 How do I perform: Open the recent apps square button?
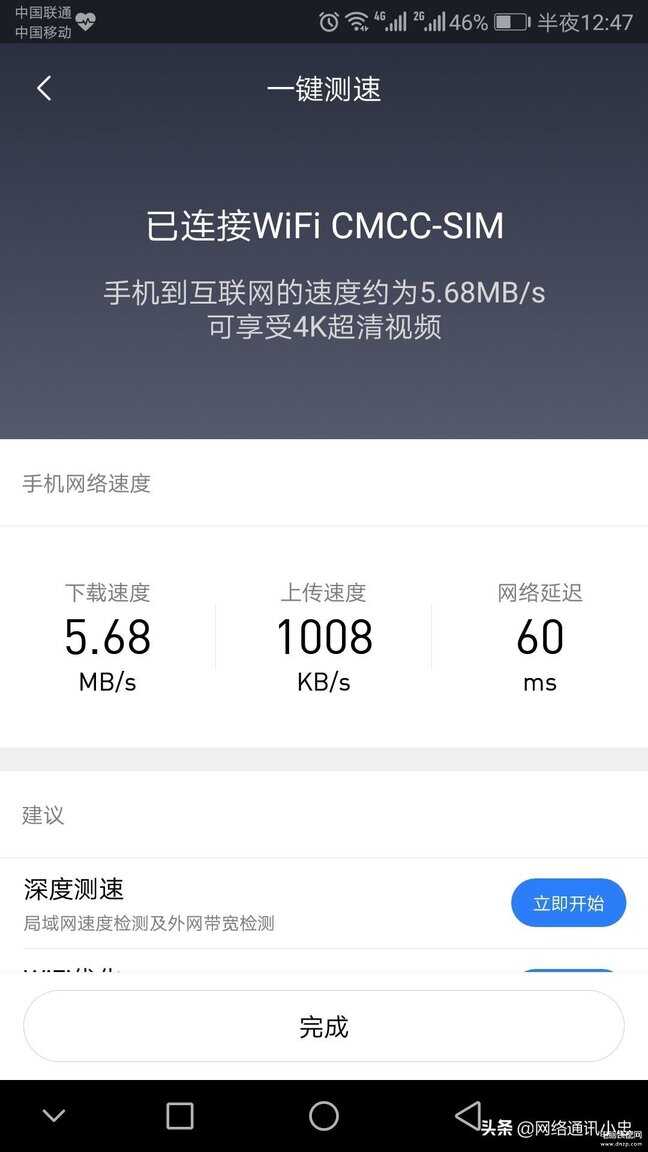(180, 1115)
